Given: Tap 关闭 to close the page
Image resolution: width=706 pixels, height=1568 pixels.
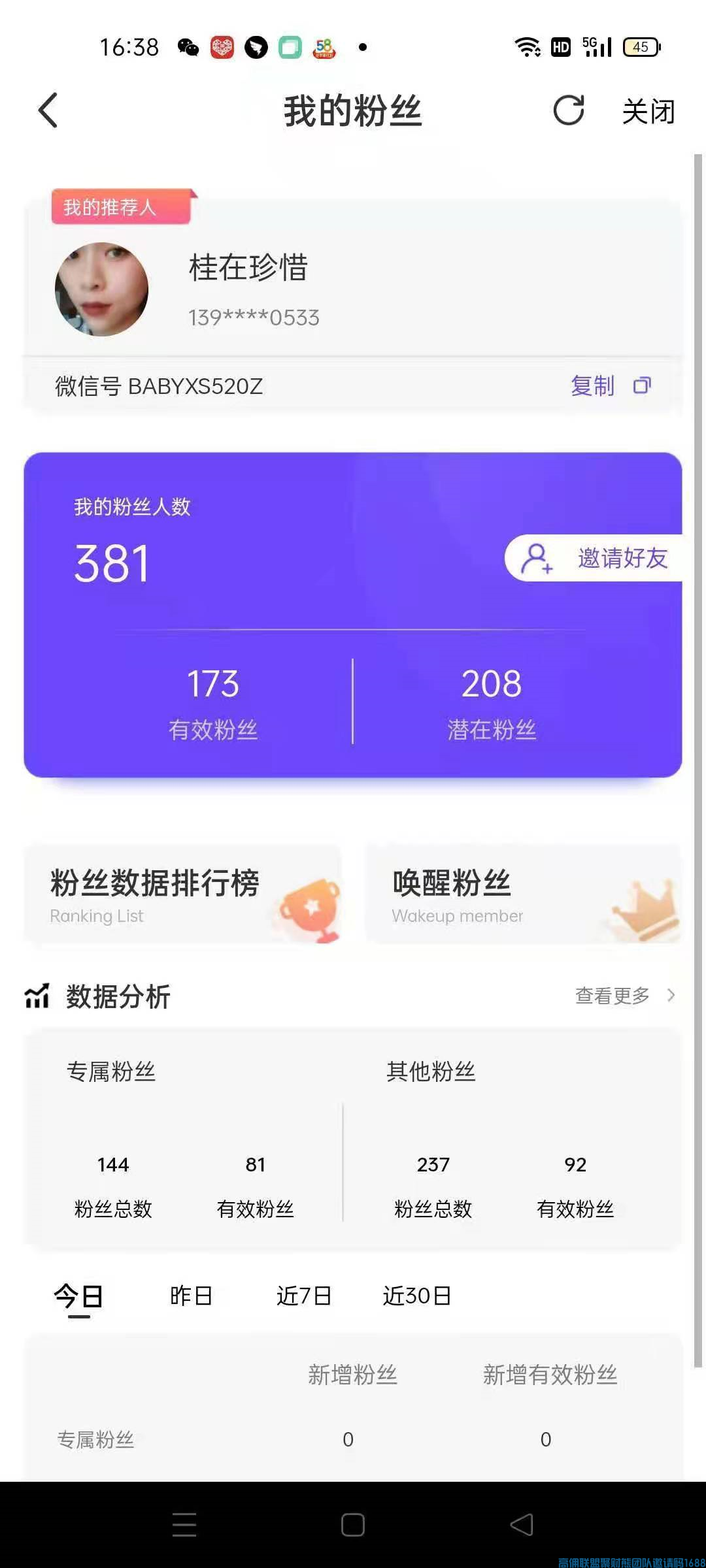Looking at the screenshot, I should pos(648,111).
